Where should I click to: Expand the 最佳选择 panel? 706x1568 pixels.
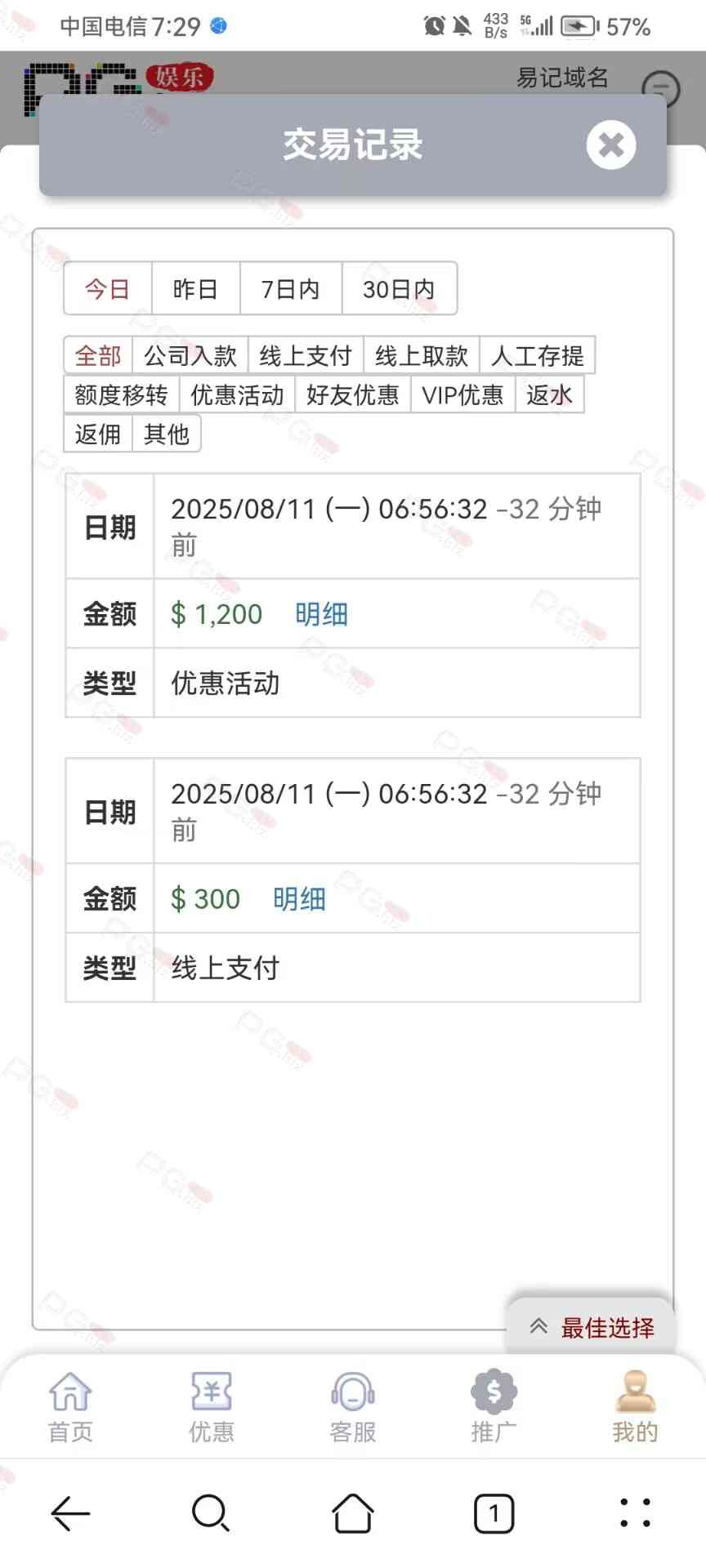591,1327
